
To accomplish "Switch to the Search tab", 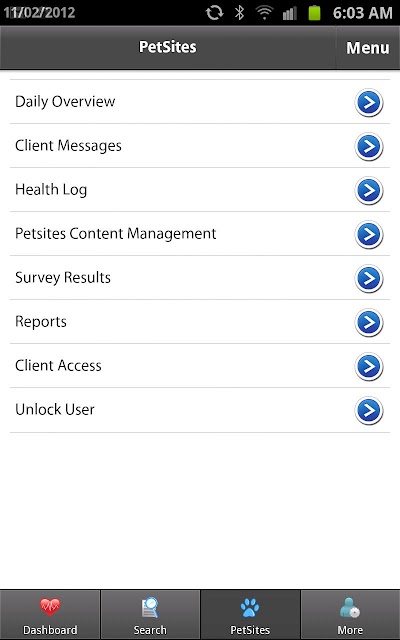I will [150, 615].
